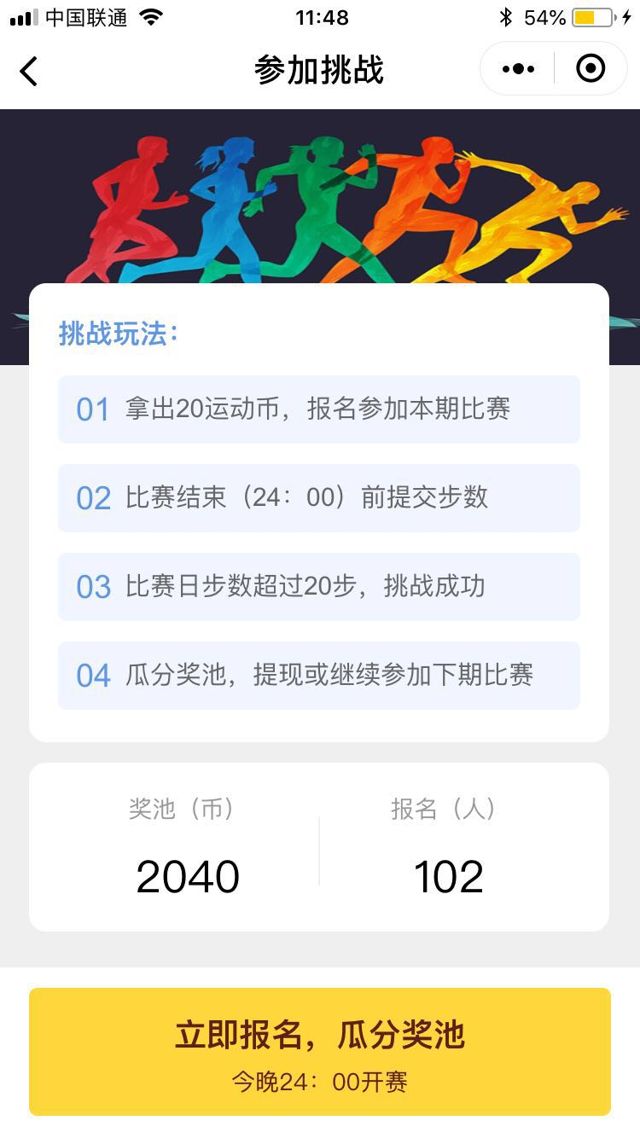Close the mini program with the circle icon

(591, 69)
